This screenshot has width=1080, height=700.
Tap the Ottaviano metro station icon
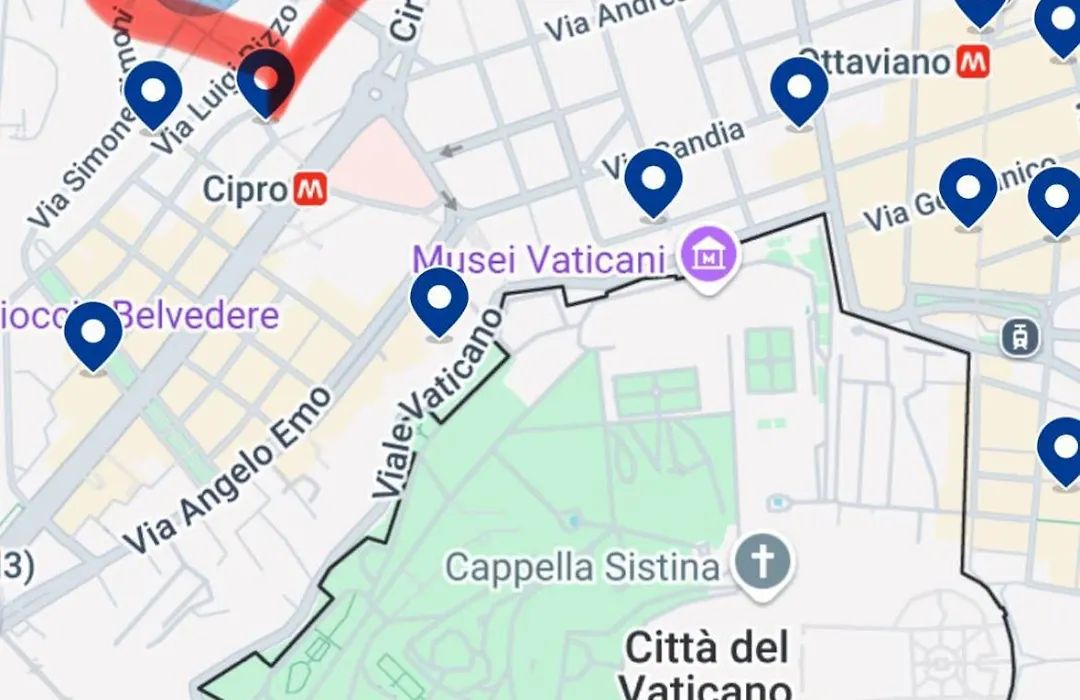(973, 62)
